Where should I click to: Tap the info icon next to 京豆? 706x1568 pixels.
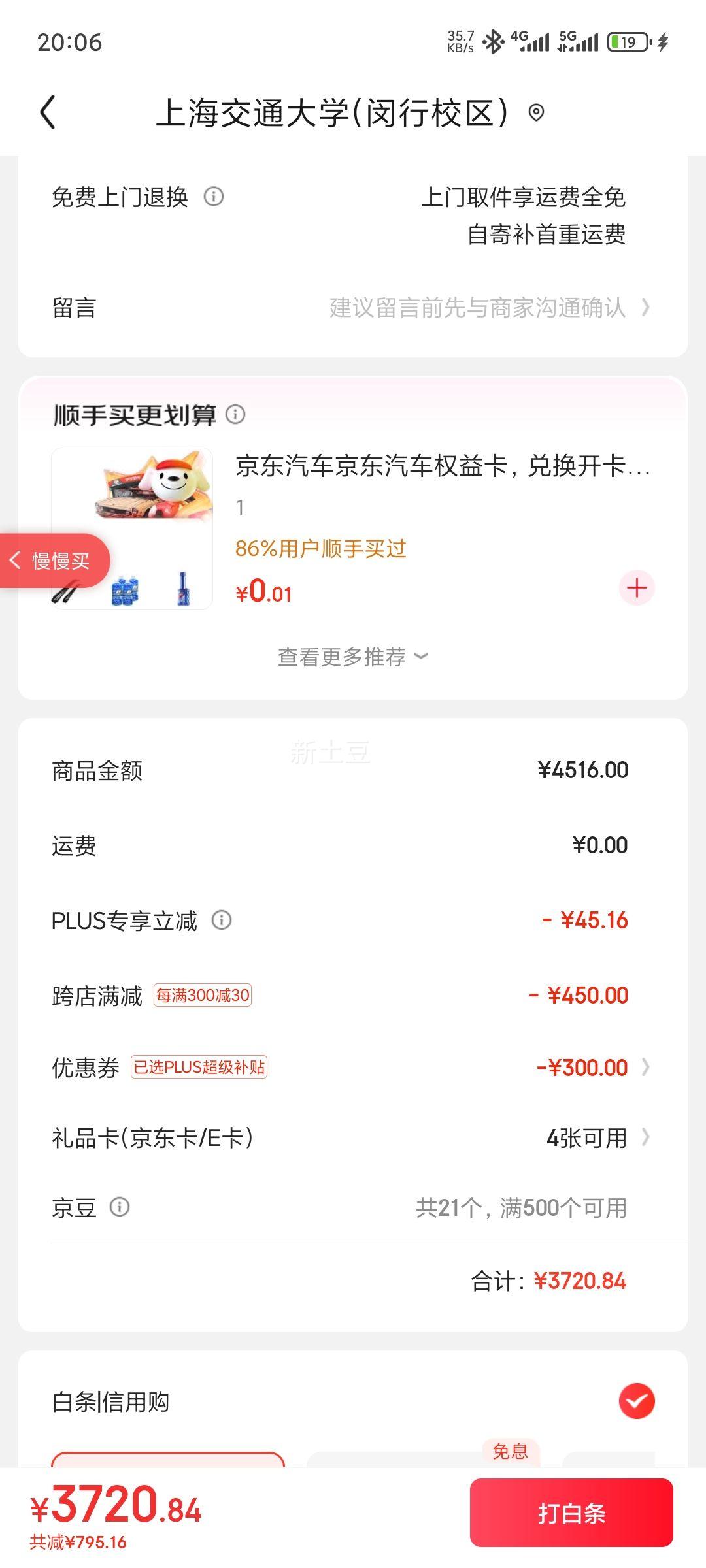120,1207
